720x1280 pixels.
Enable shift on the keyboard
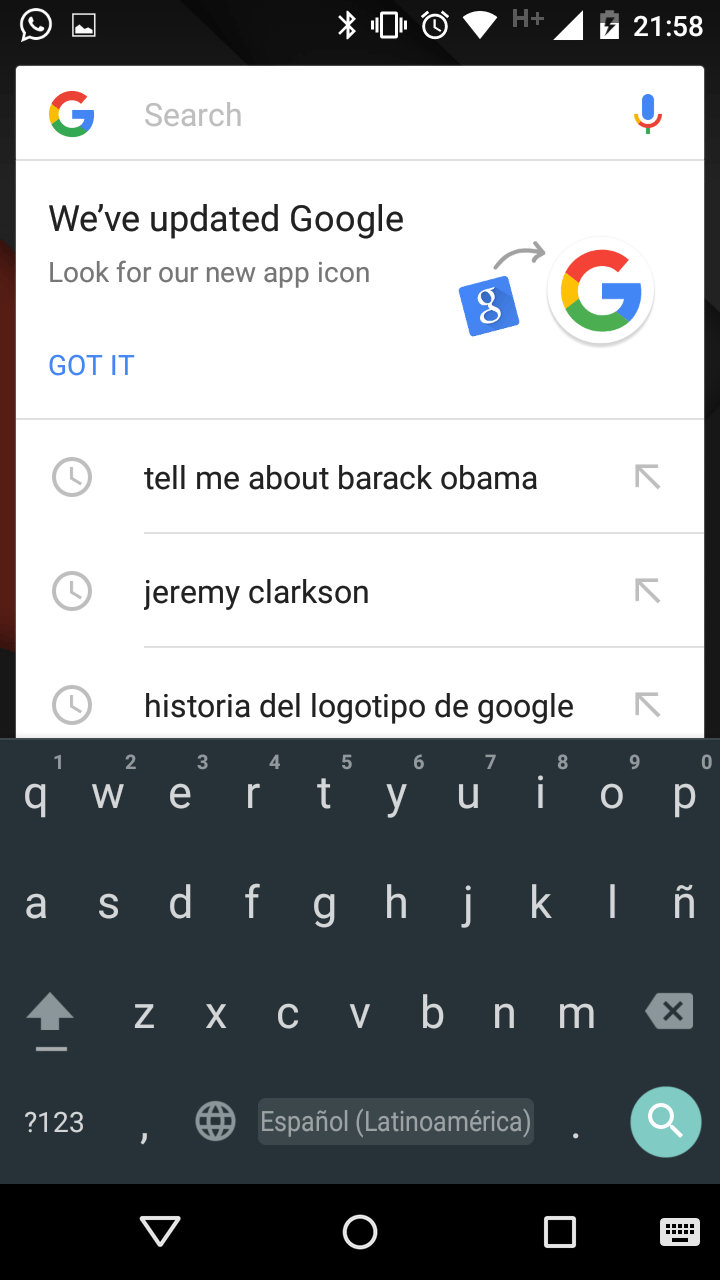(x=50, y=1015)
